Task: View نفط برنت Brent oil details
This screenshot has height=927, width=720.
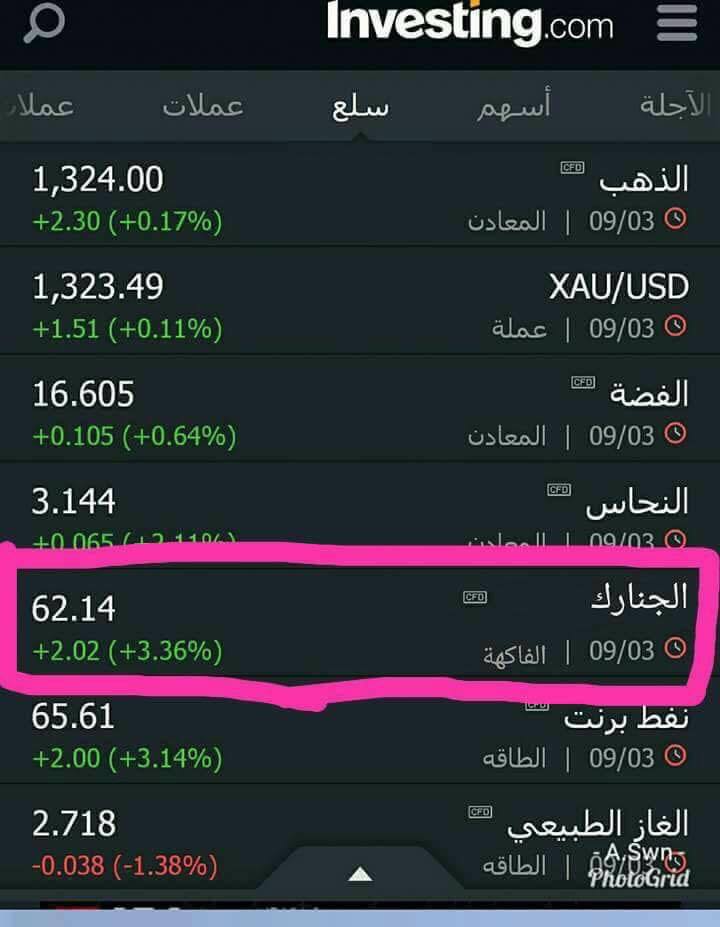Action: [360, 738]
